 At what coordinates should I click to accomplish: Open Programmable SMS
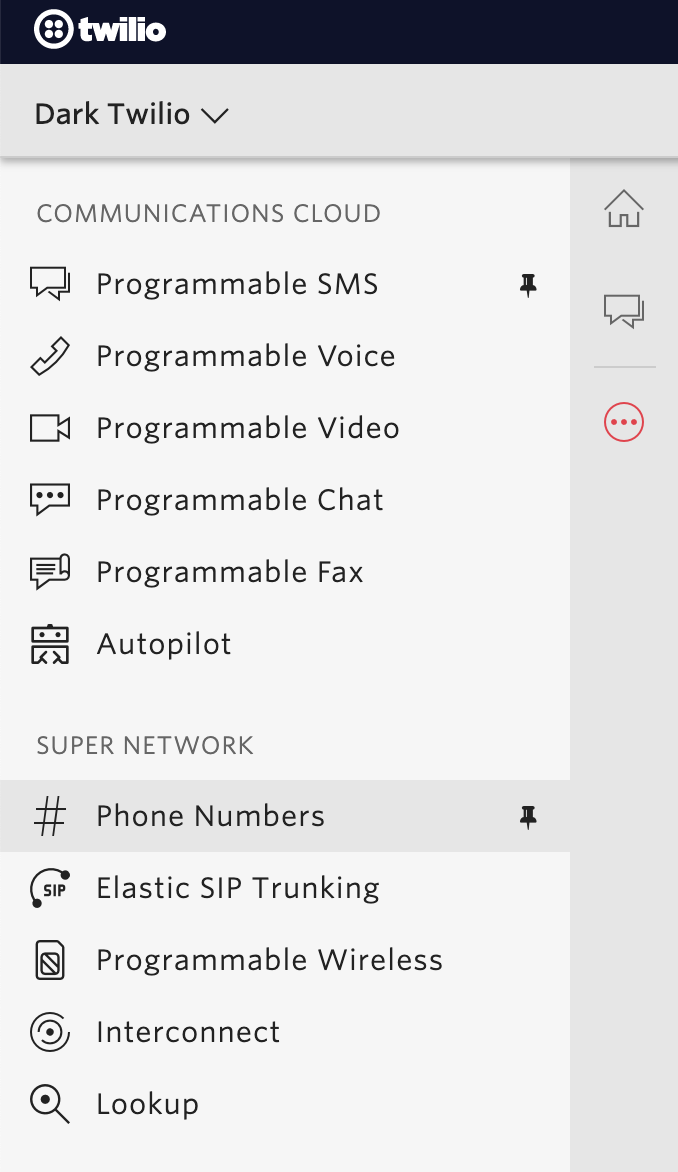point(237,284)
